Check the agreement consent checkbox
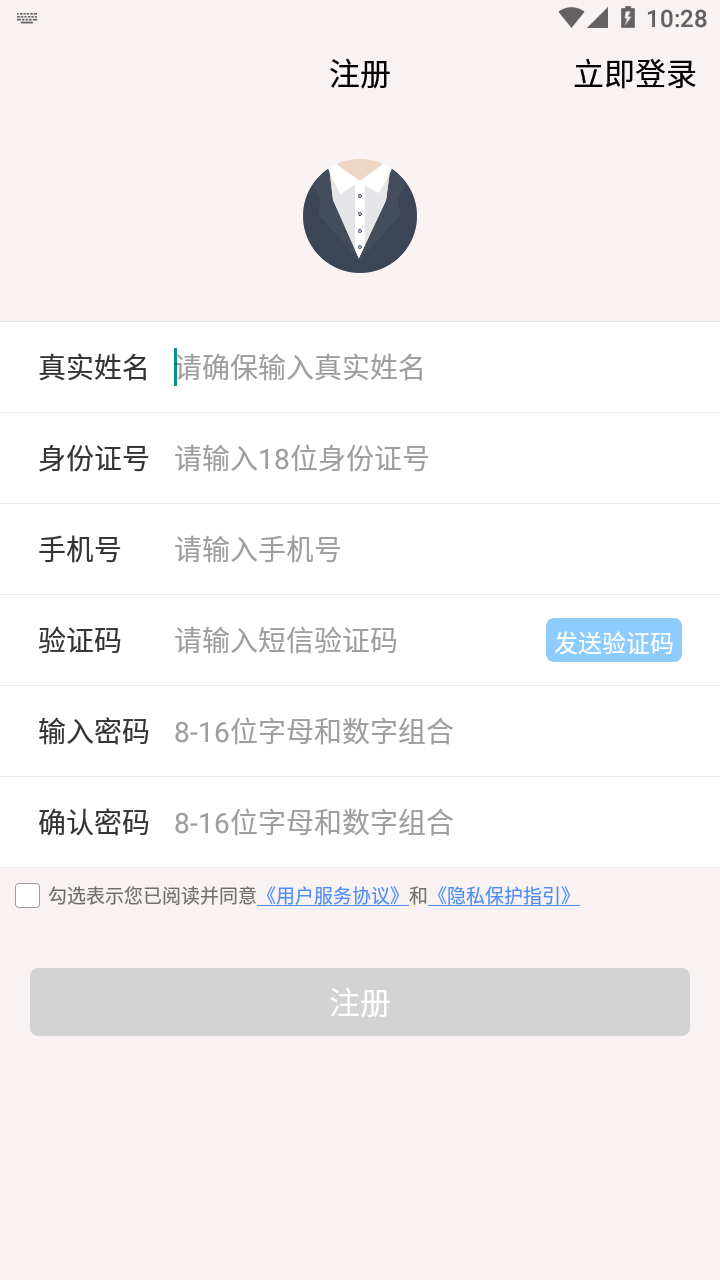Image resolution: width=720 pixels, height=1280 pixels. coord(28,896)
